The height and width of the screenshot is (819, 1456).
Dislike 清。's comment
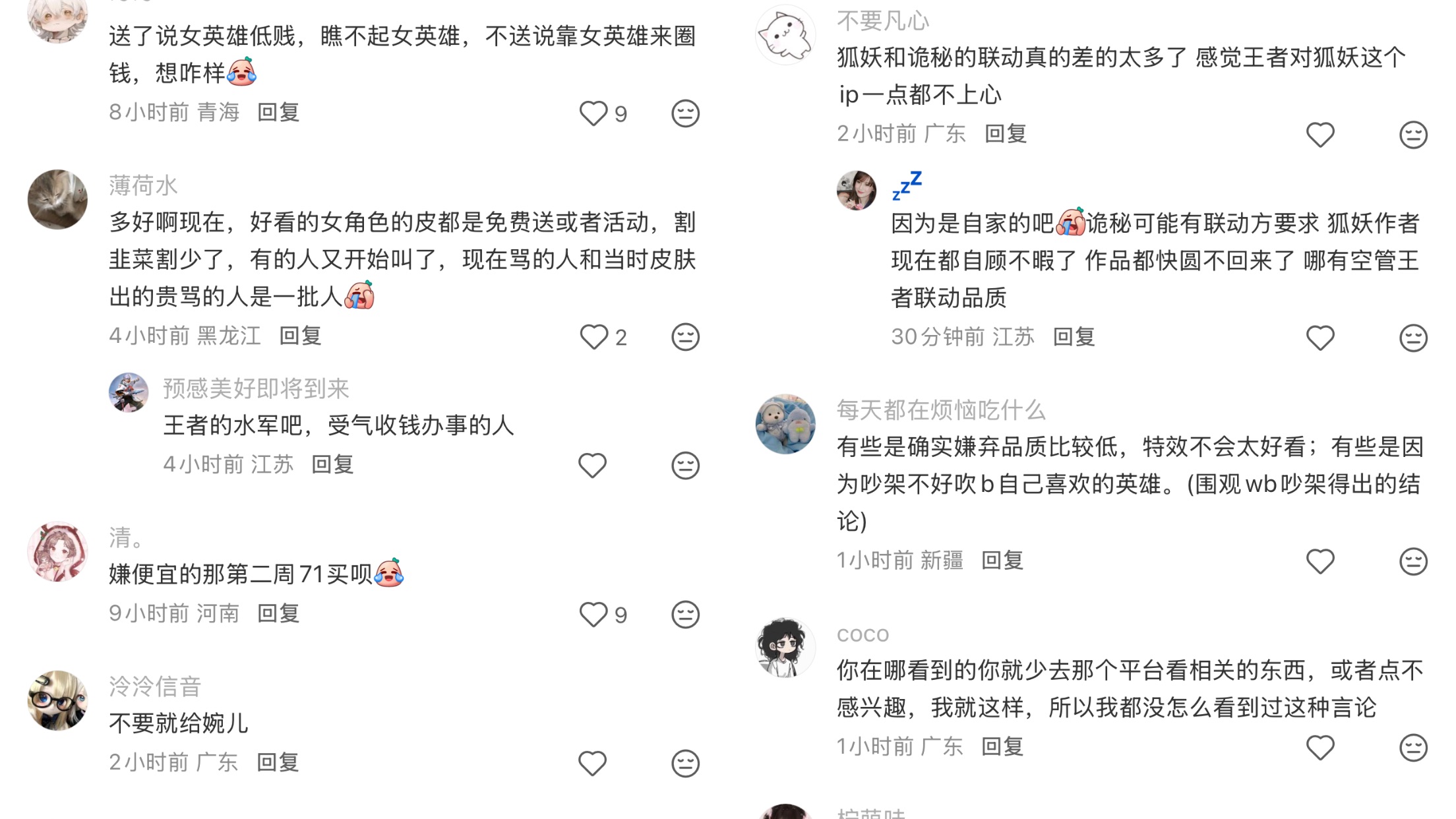pos(685,615)
